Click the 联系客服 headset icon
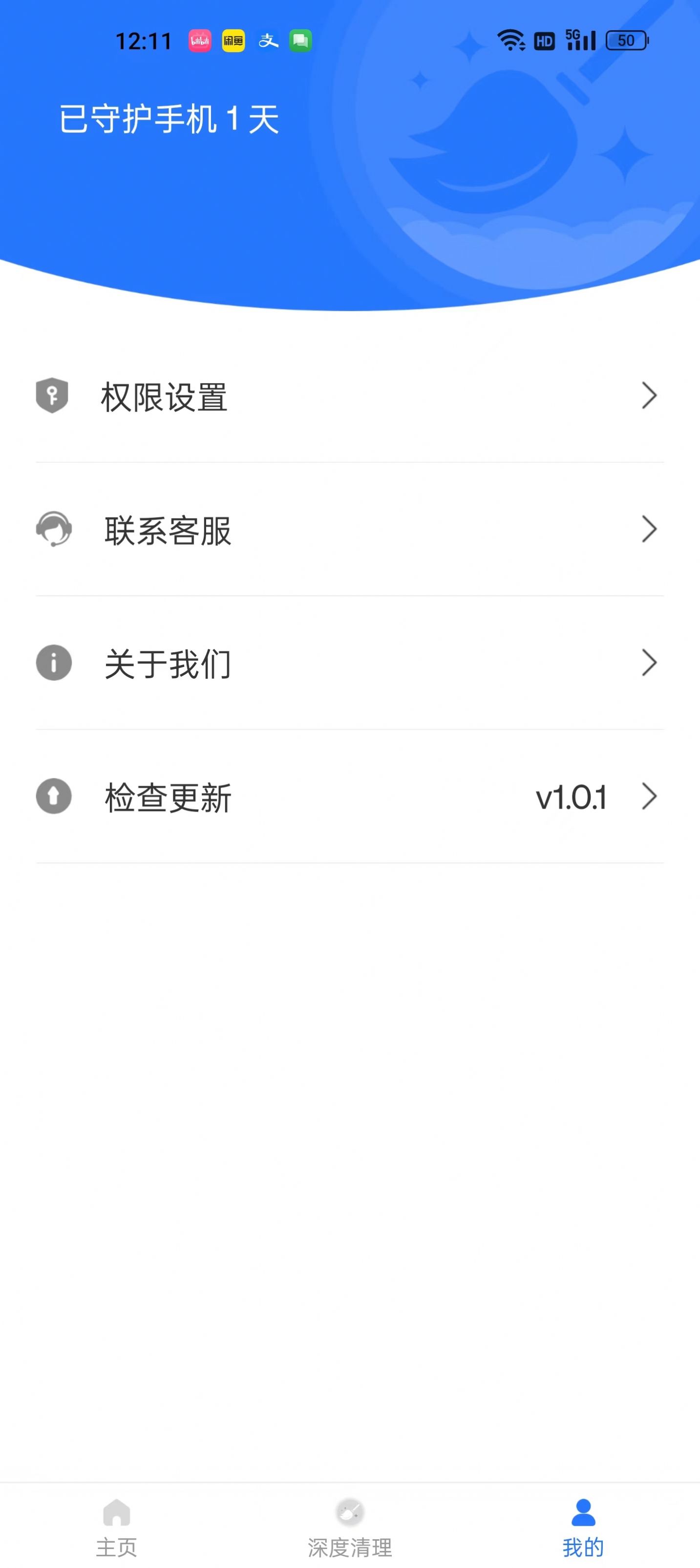Viewport: 700px width, 1568px height. (x=53, y=530)
